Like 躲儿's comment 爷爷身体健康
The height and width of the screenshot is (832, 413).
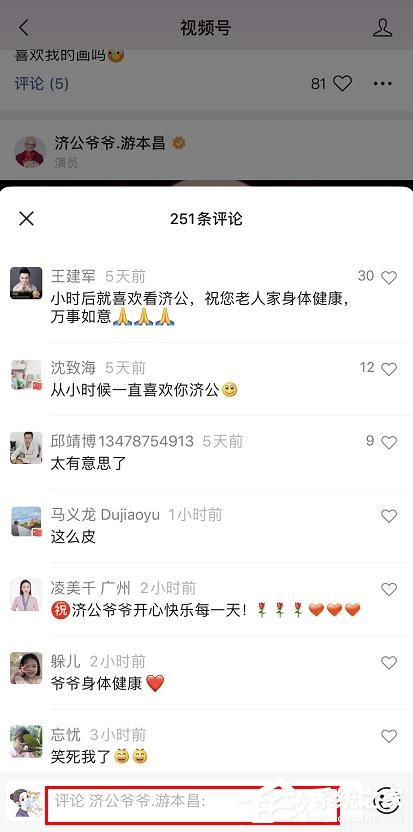389,662
